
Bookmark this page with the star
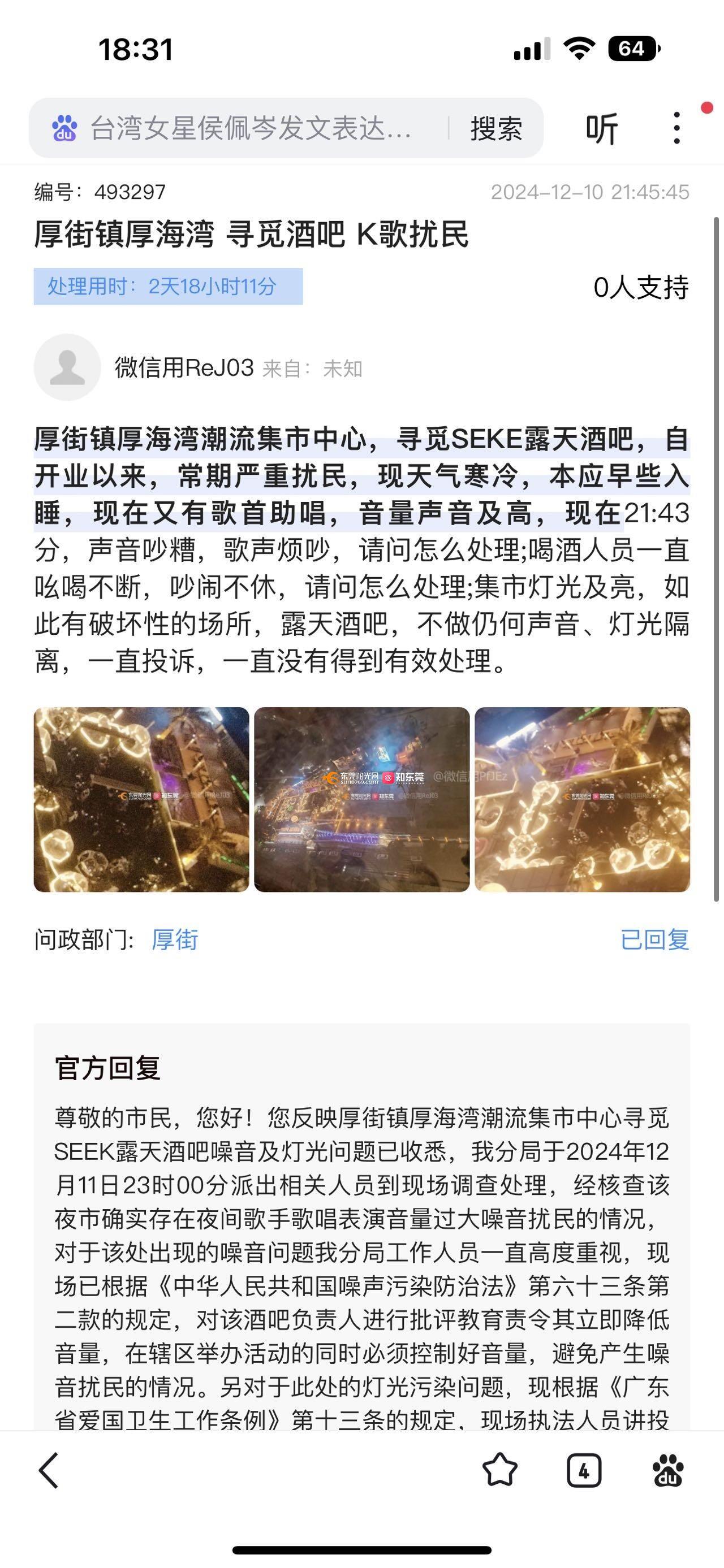pos(499,1471)
